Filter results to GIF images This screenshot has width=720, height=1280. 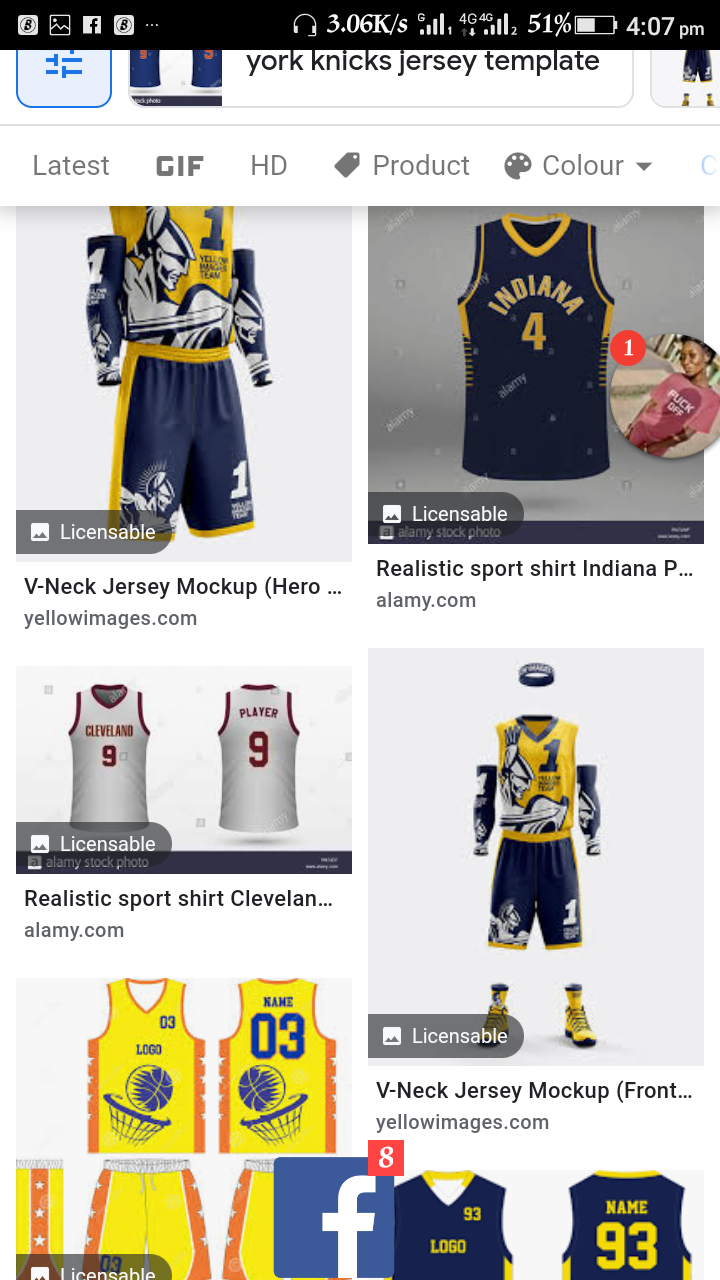click(180, 166)
